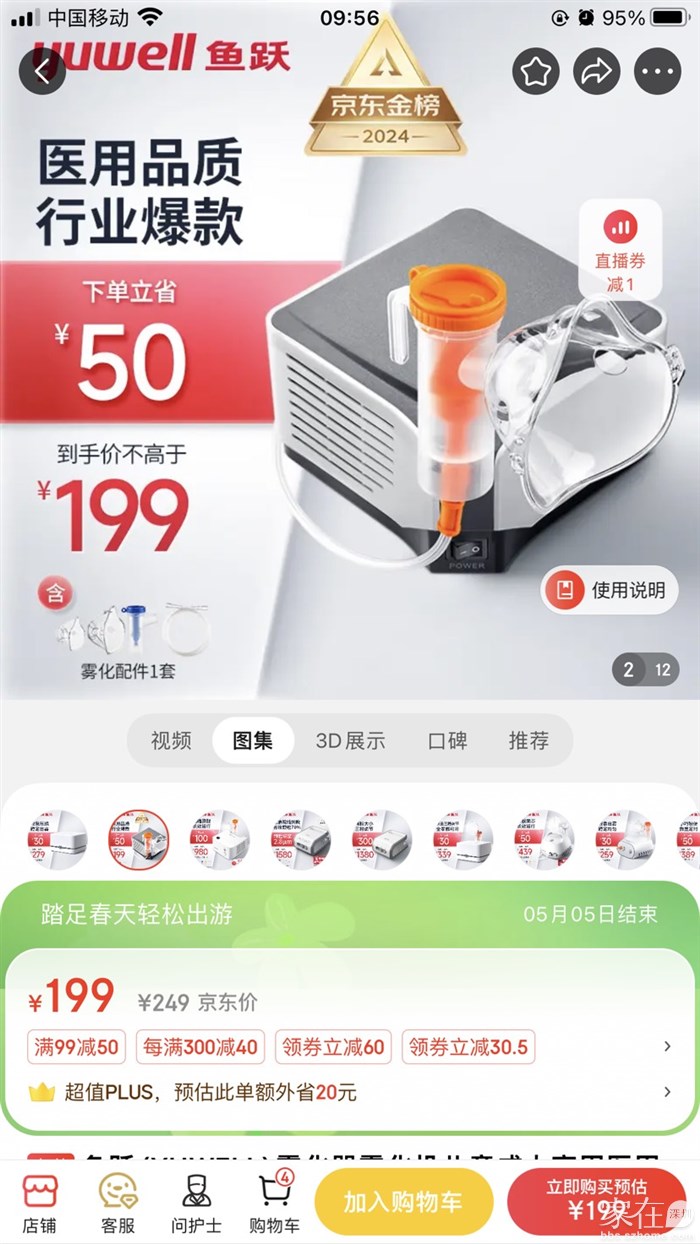Open the three-dot overflow menu
The height and width of the screenshot is (1244, 700).
click(657, 72)
